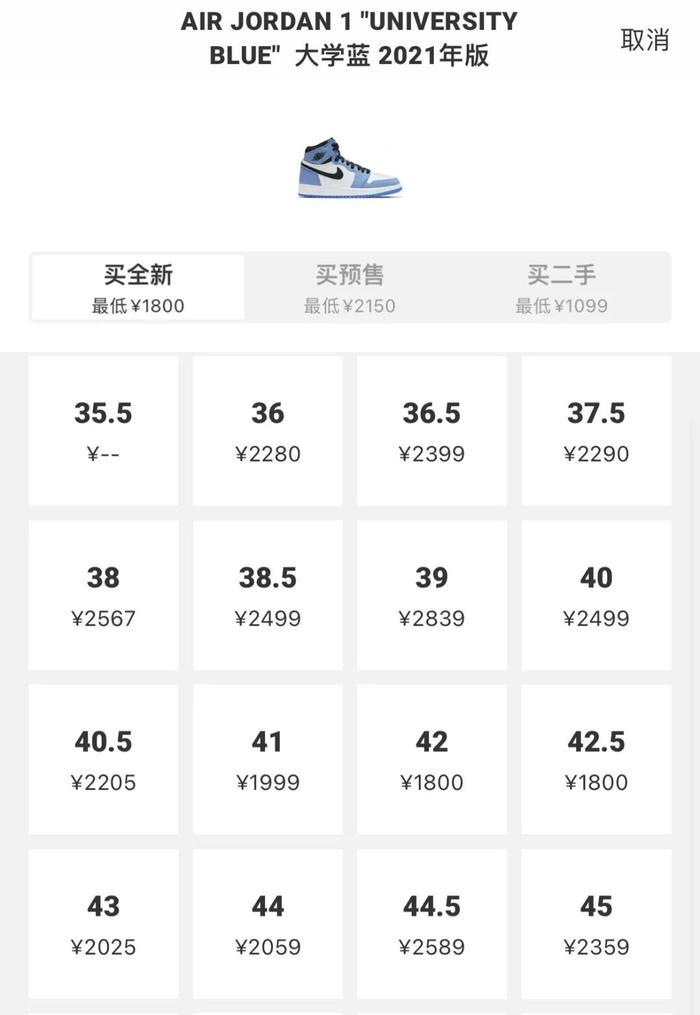Select size 36.5 priced ¥2399
The image size is (700, 1015).
click(x=432, y=431)
